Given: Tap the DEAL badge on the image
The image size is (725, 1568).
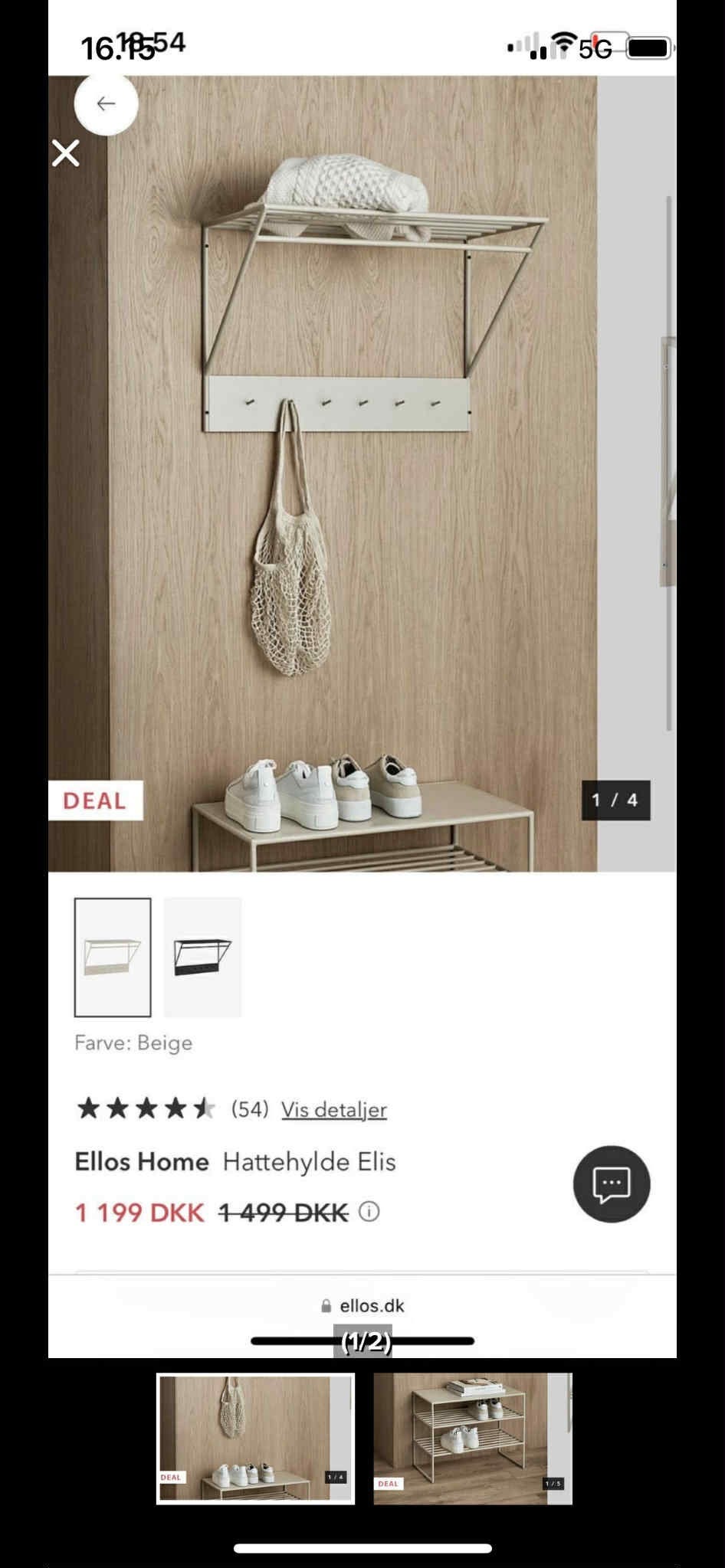Looking at the screenshot, I should click(95, 801).
